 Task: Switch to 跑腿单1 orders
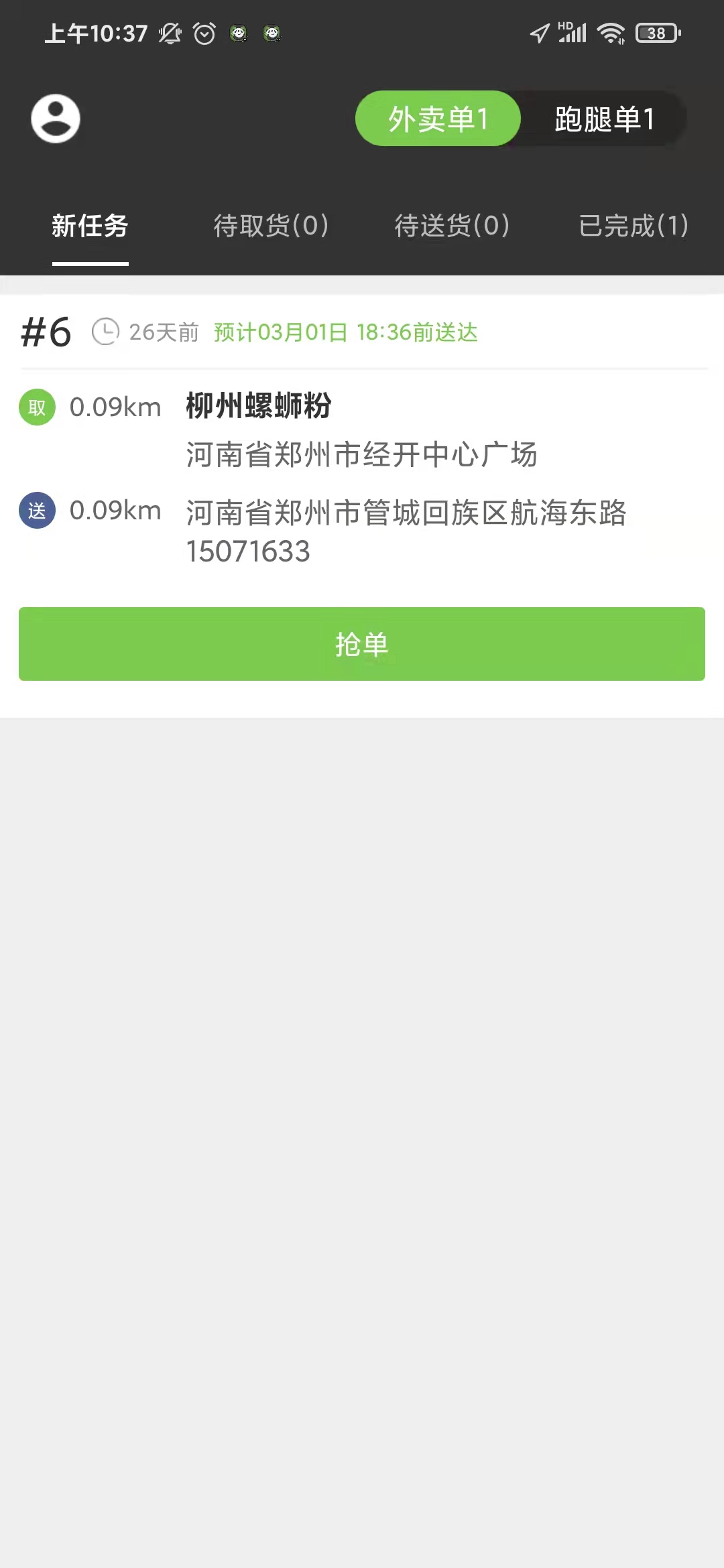604,119
